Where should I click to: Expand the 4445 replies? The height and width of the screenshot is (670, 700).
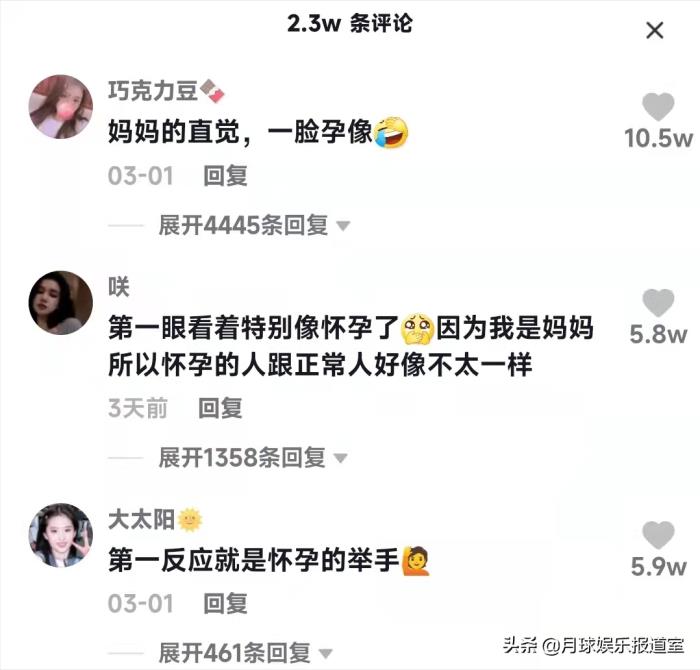[254, 226]
